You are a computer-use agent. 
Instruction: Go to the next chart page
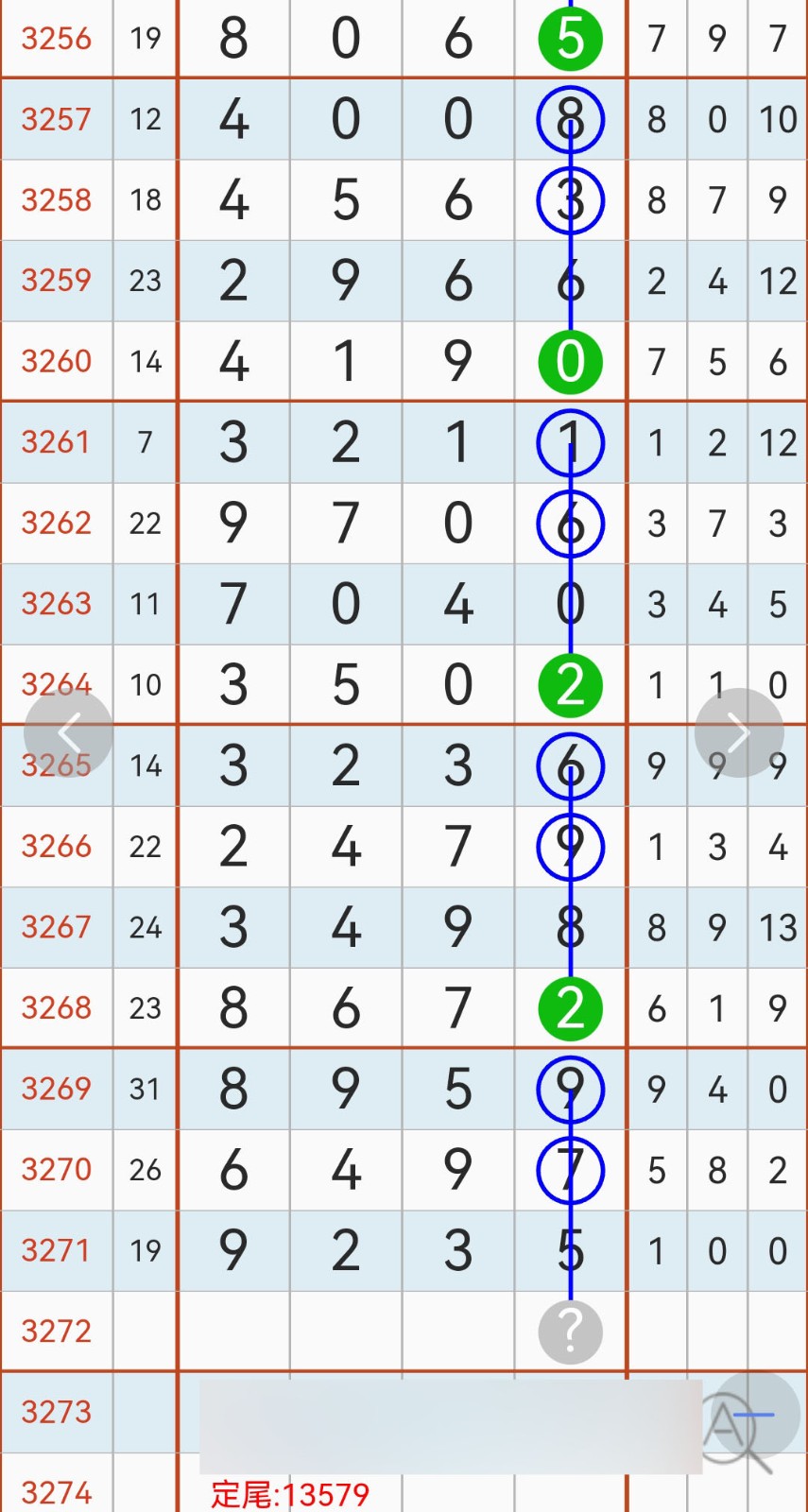coord(739,732)
